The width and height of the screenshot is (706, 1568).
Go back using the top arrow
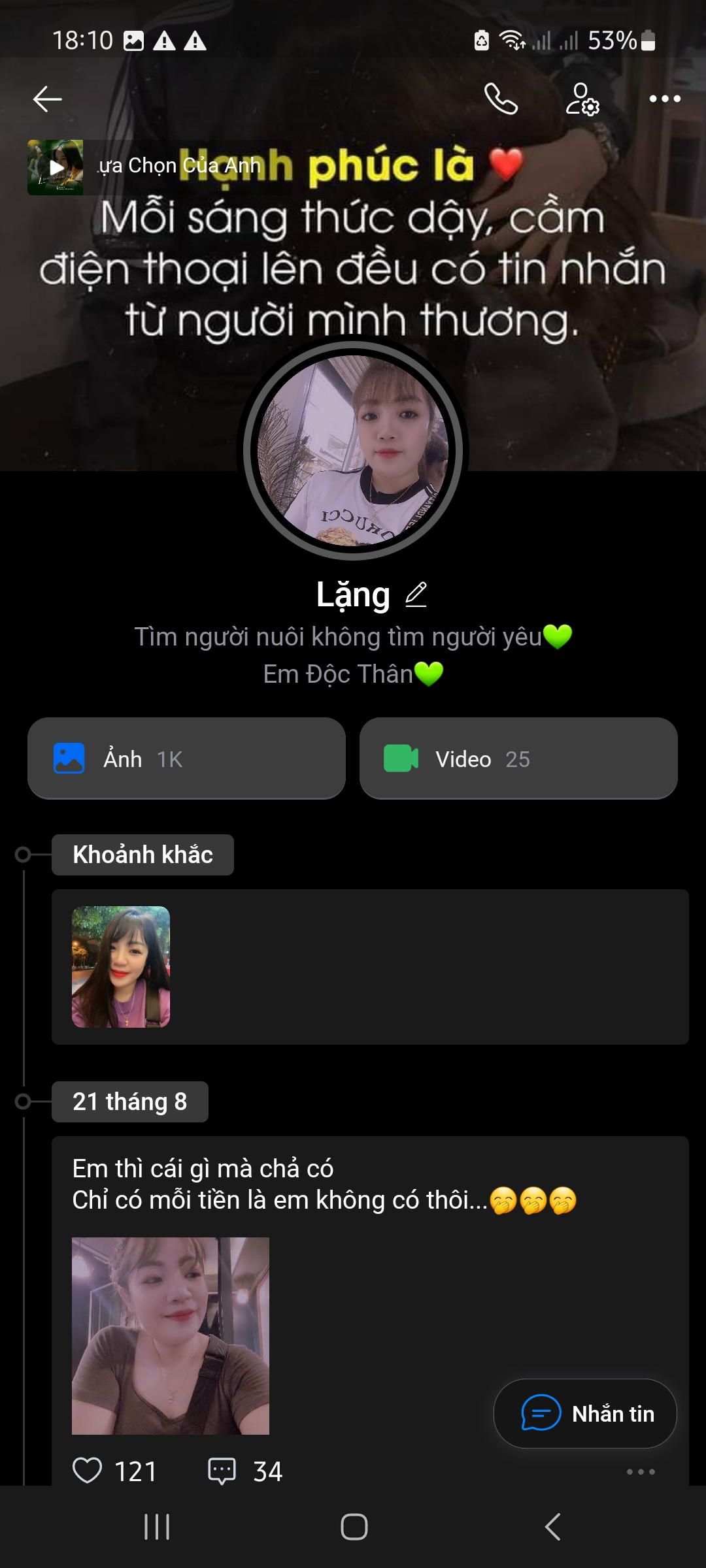tap(47, 99)
